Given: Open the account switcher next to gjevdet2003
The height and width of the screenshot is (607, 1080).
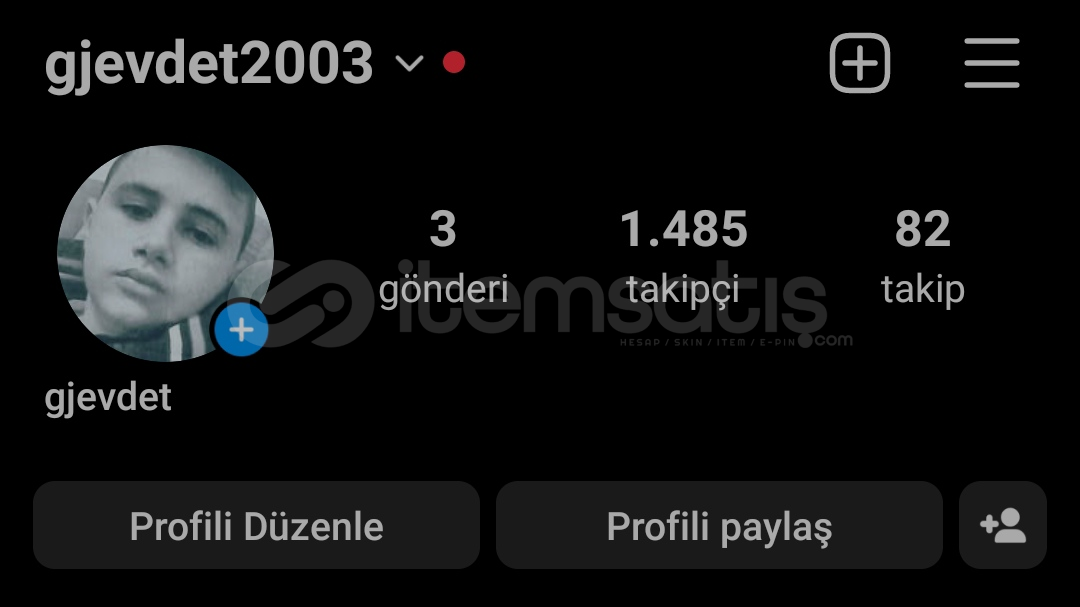Looking at the screenshot, I should (409, 64).
